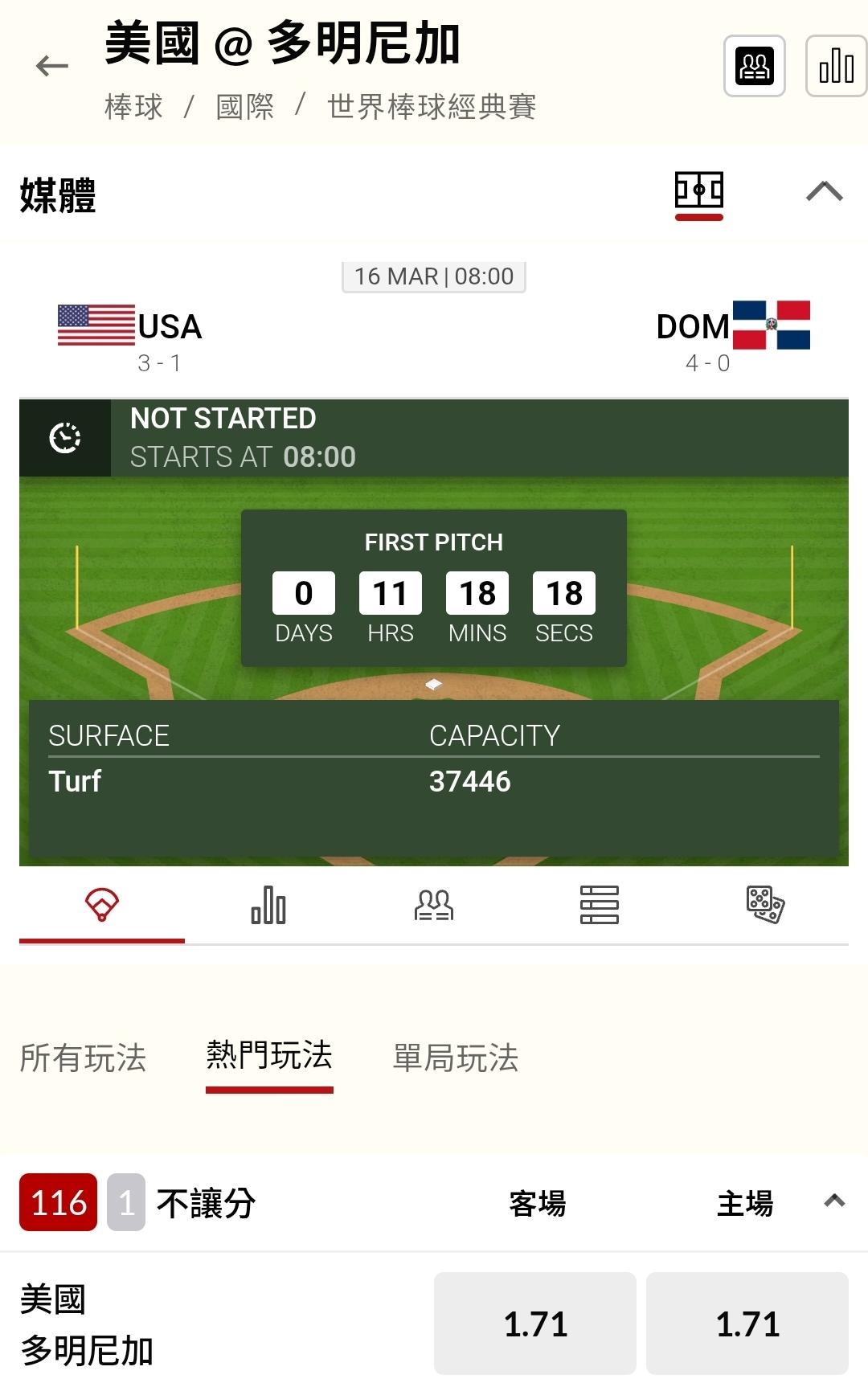Switch to the baseball diamond tracker tab
The image size is (868, 1383).
(x=102, y=906)
